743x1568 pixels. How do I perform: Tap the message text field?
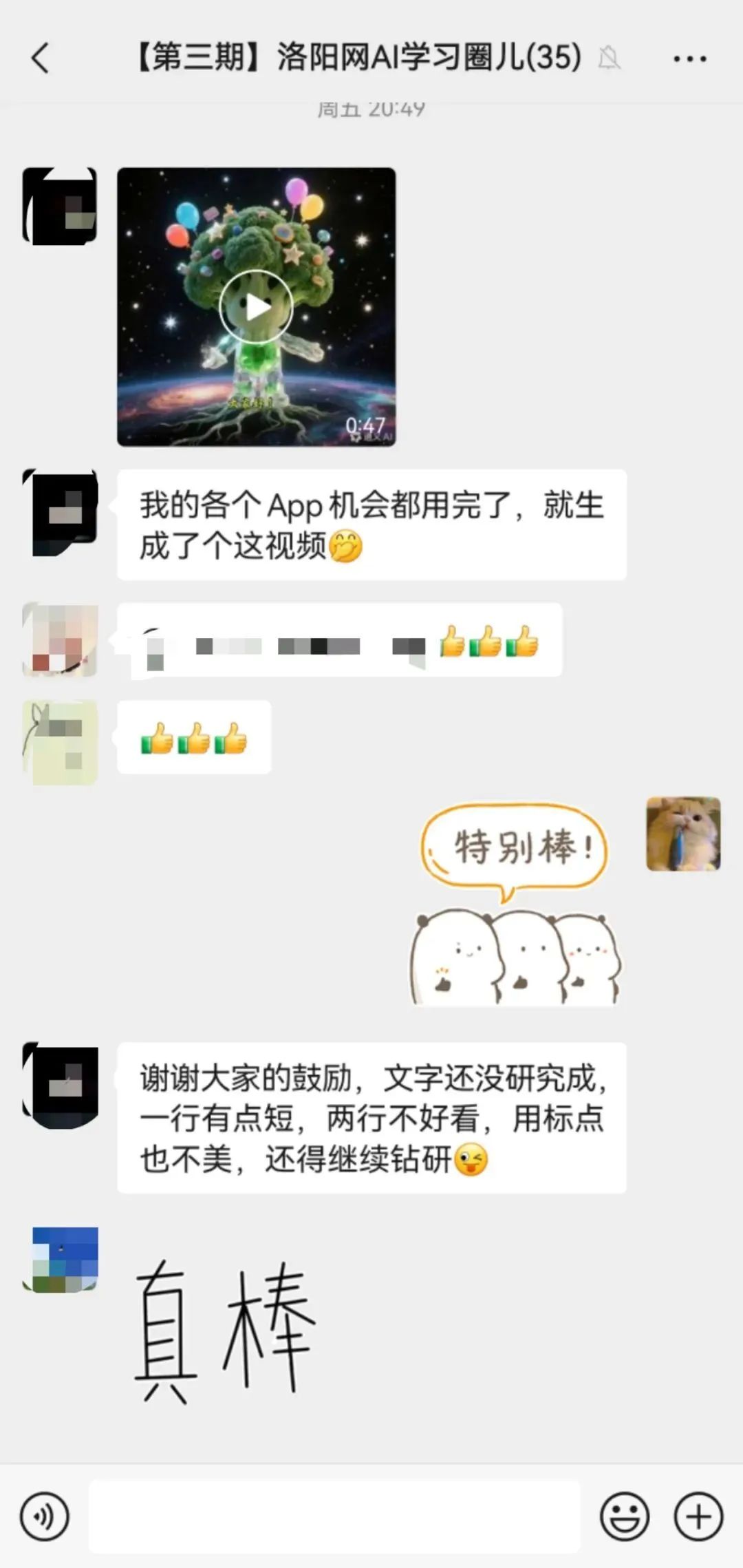coord(334,1516)
